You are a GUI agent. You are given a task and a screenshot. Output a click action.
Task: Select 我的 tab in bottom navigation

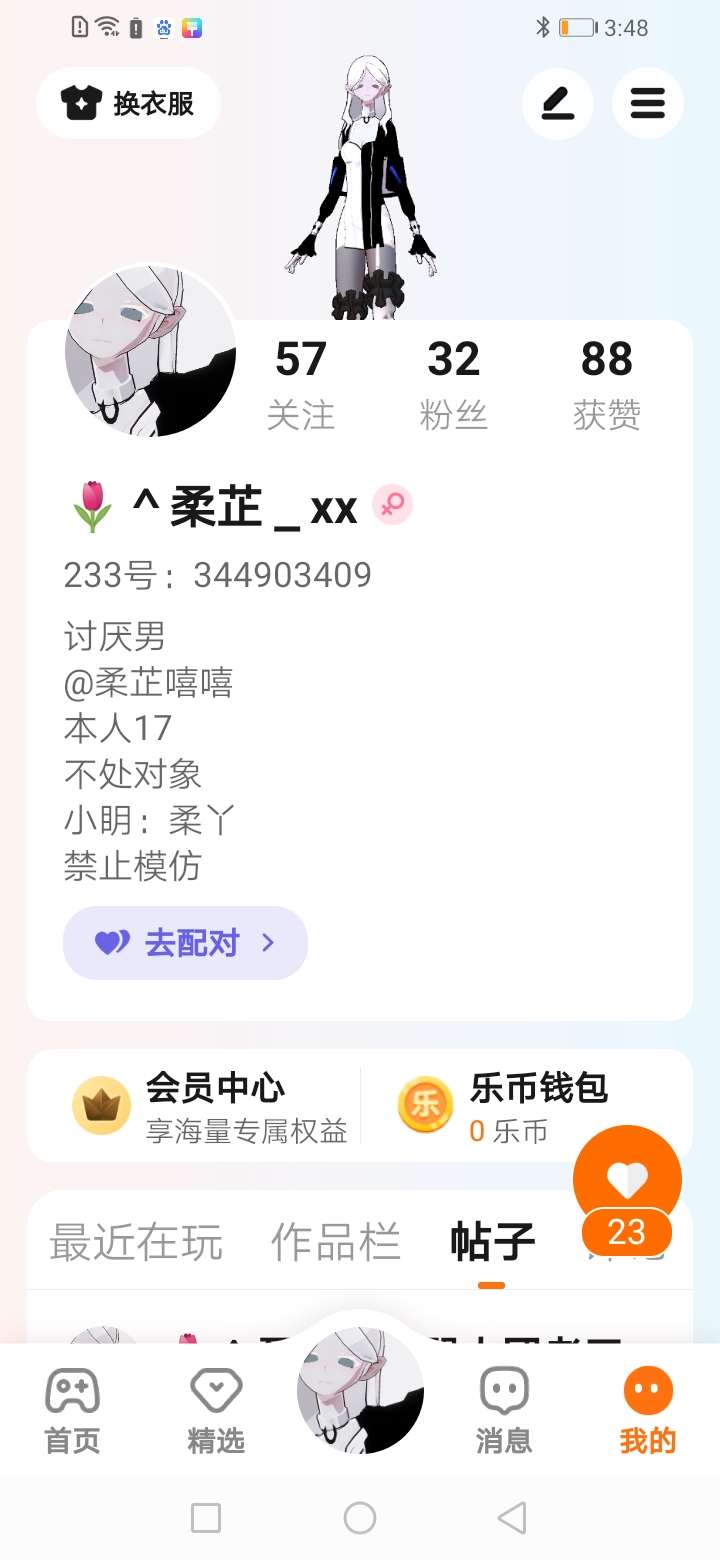(648, 1410)
